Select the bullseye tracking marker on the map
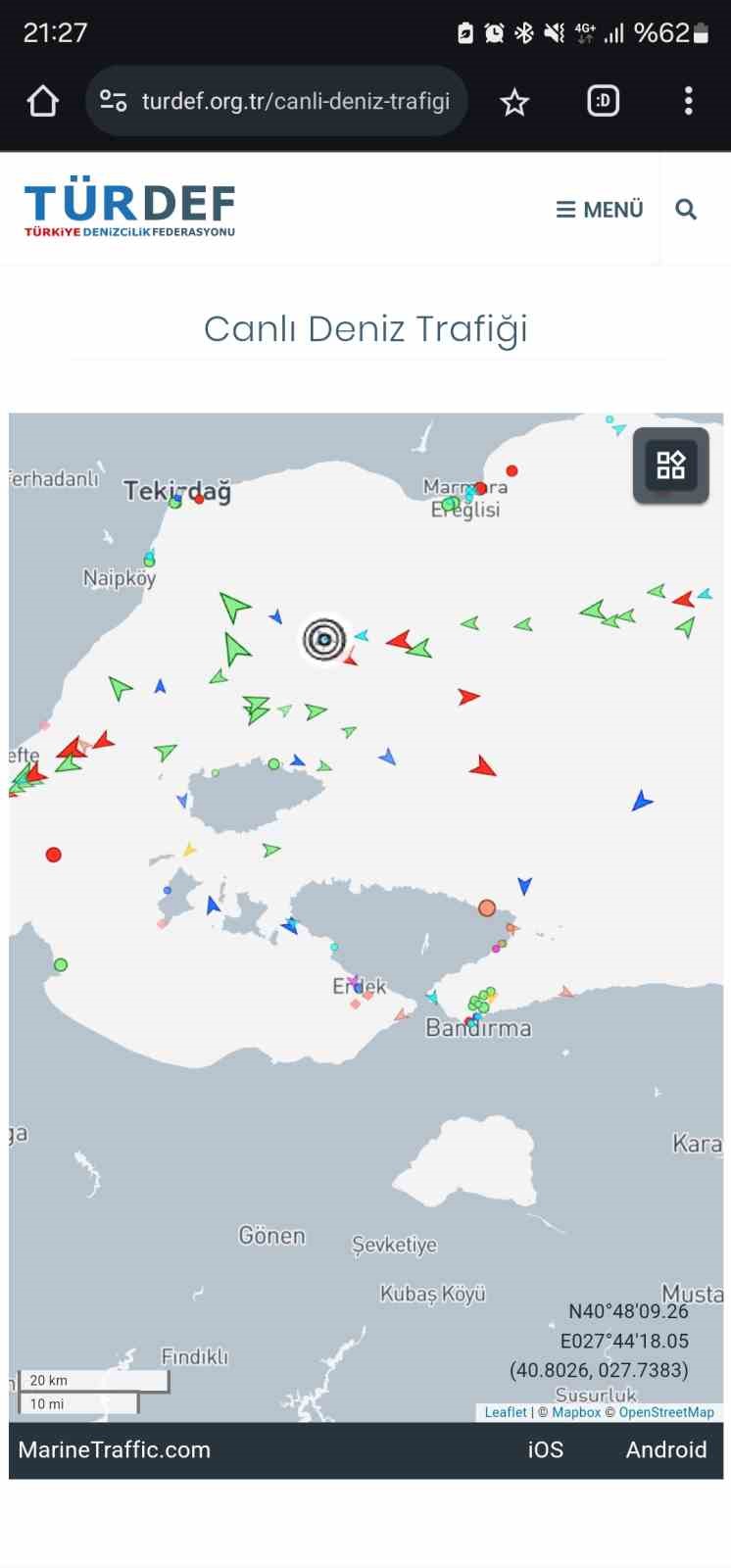Image resolution: width=731 pixels, height=1568 pixels. 325,638
